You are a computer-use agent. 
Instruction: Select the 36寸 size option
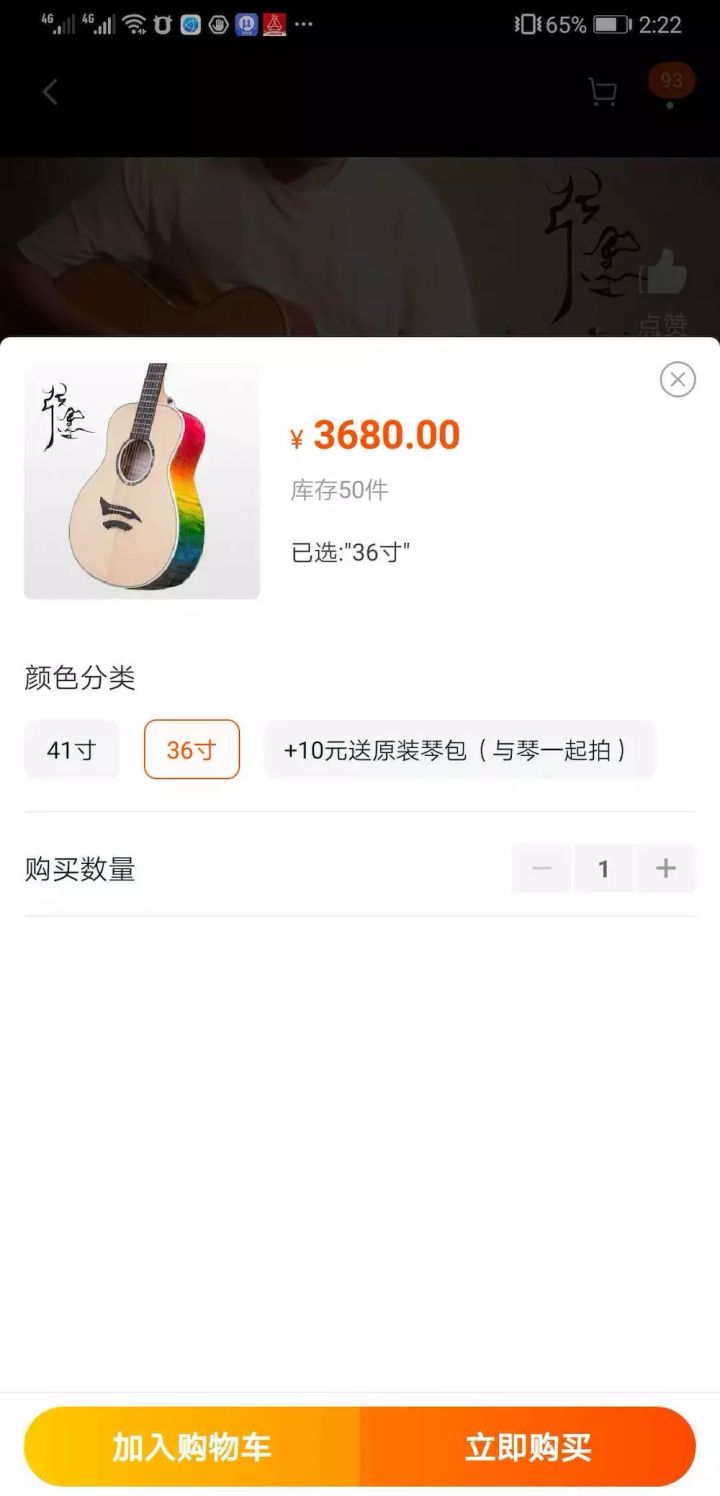[191, 749]
